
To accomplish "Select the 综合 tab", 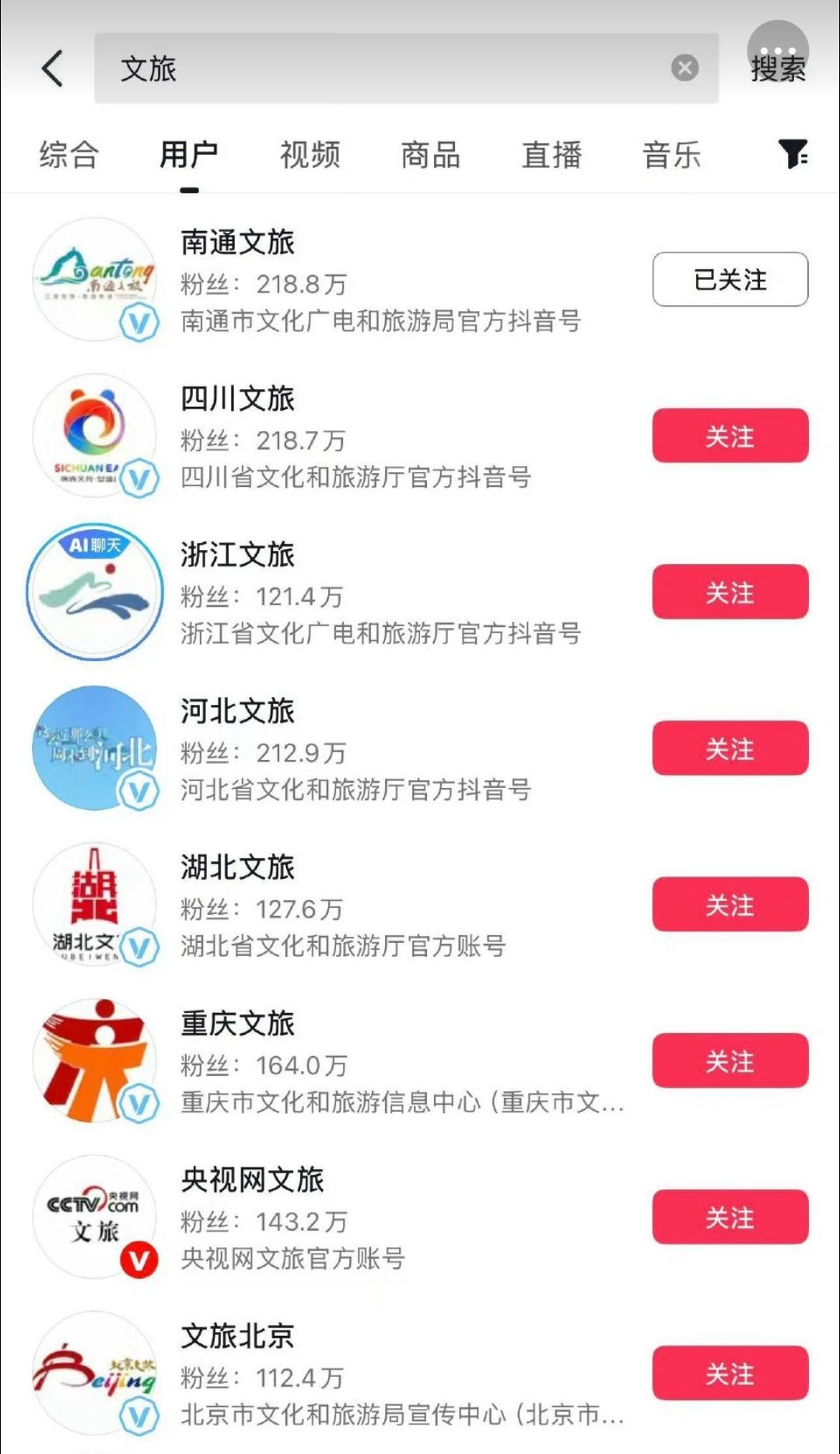I will [x=68, y=155].
